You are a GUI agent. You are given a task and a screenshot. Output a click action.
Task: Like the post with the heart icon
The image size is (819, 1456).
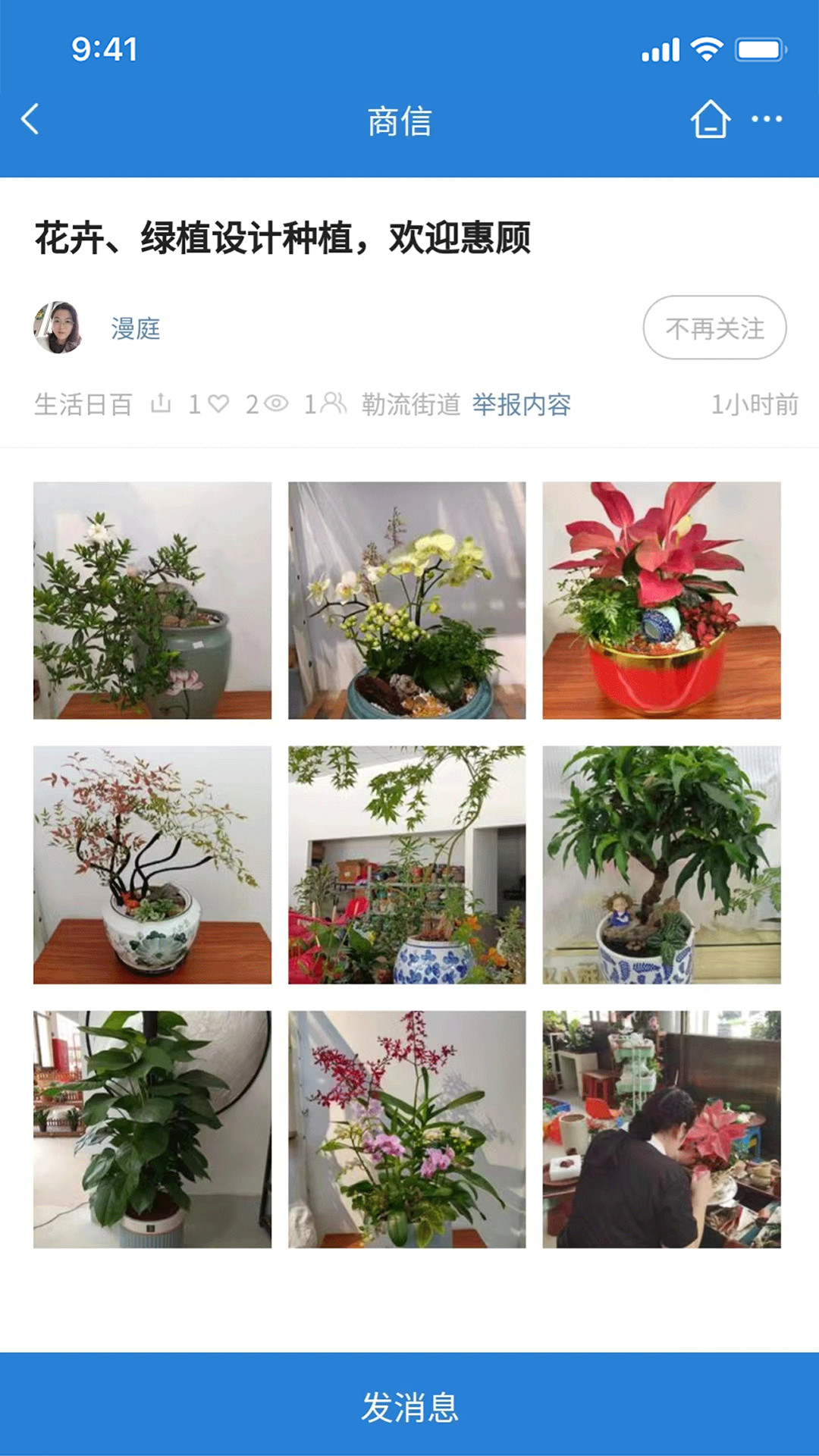(x=218, y=403)
